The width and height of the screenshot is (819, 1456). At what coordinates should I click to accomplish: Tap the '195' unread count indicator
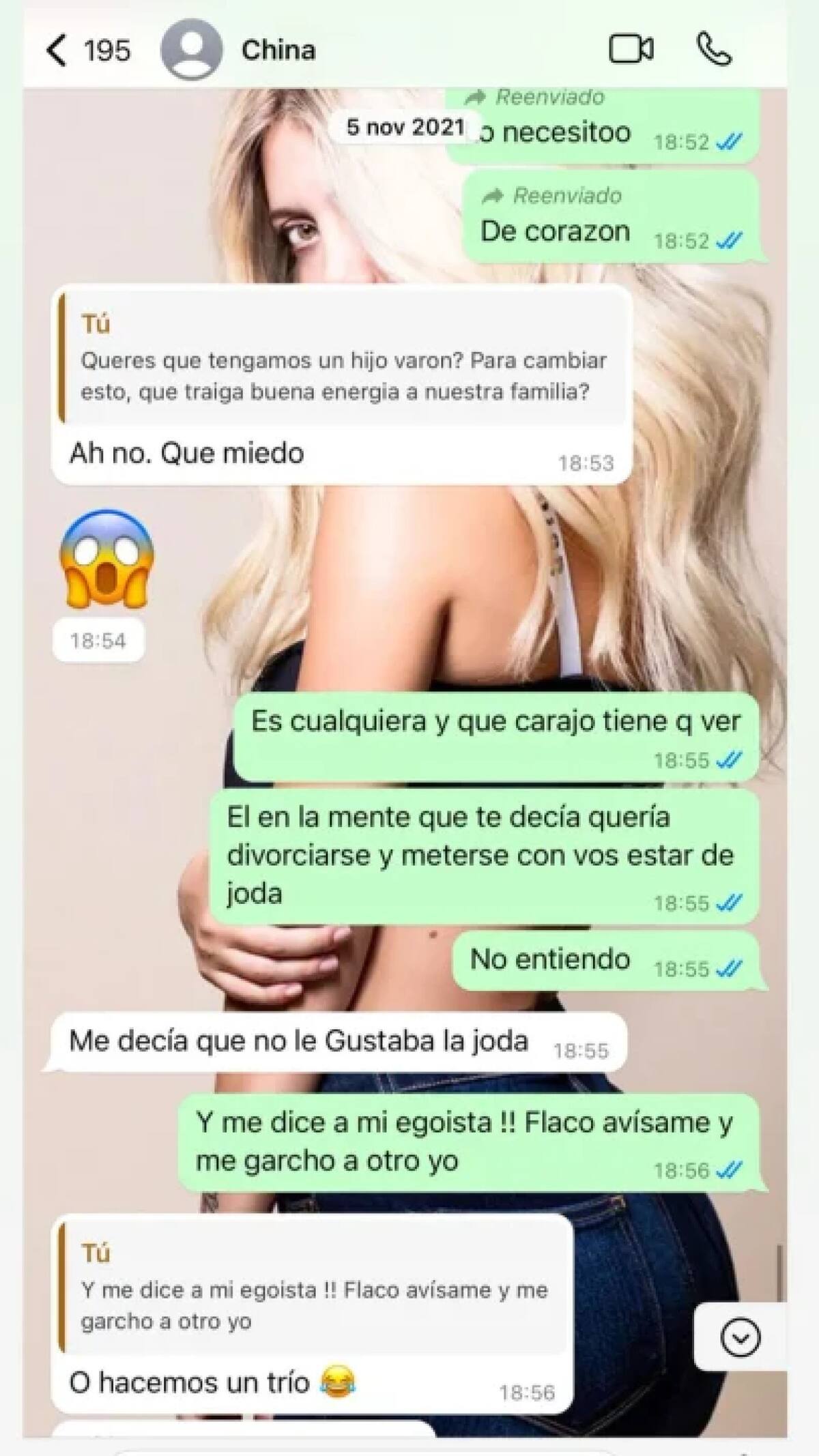[x=107, y=50]
